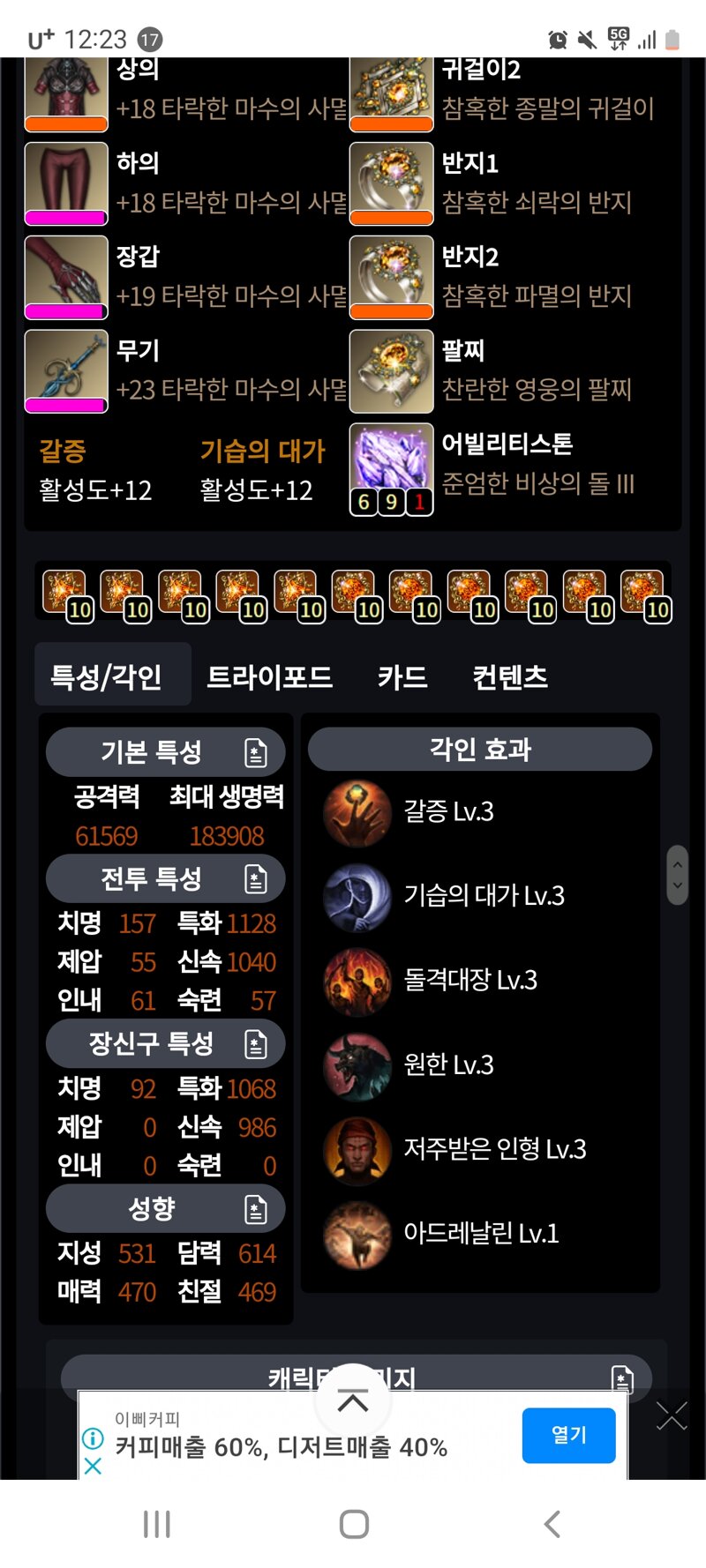Go to the phone home screen

pyautogui.click(x=354, y=1524)
